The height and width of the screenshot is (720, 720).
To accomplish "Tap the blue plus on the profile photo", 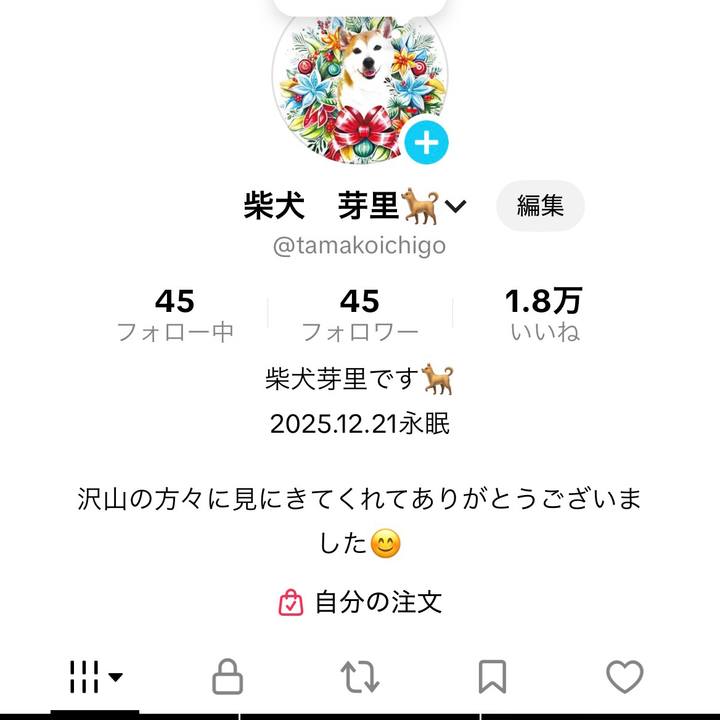I will pos(427,144).
